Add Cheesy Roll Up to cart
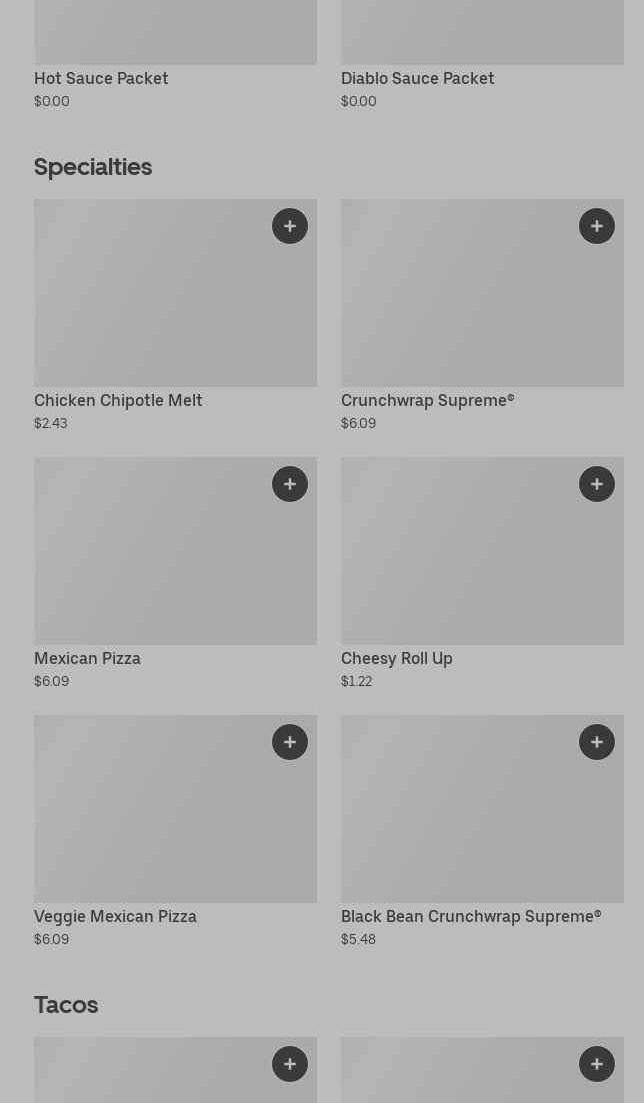The image size is (644, 1103). (x=597, y=484)
